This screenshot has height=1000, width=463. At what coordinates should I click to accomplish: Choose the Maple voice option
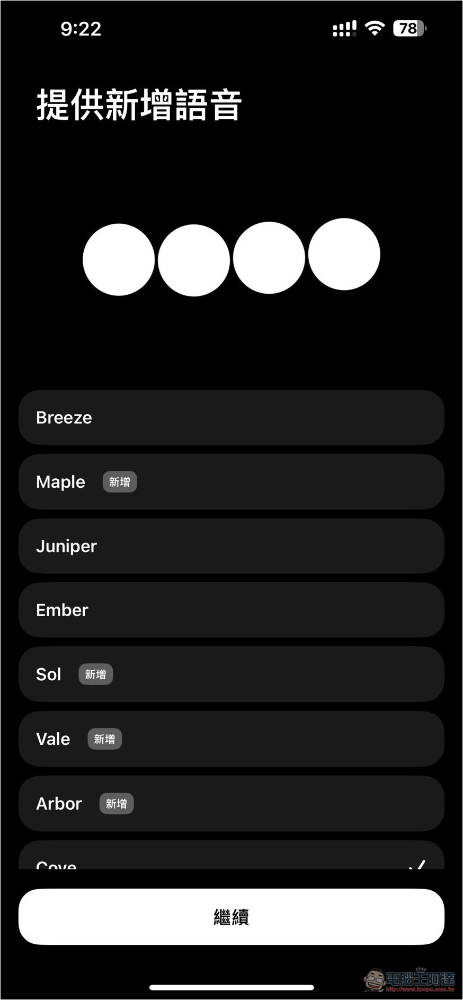click(x=231, y=482)
